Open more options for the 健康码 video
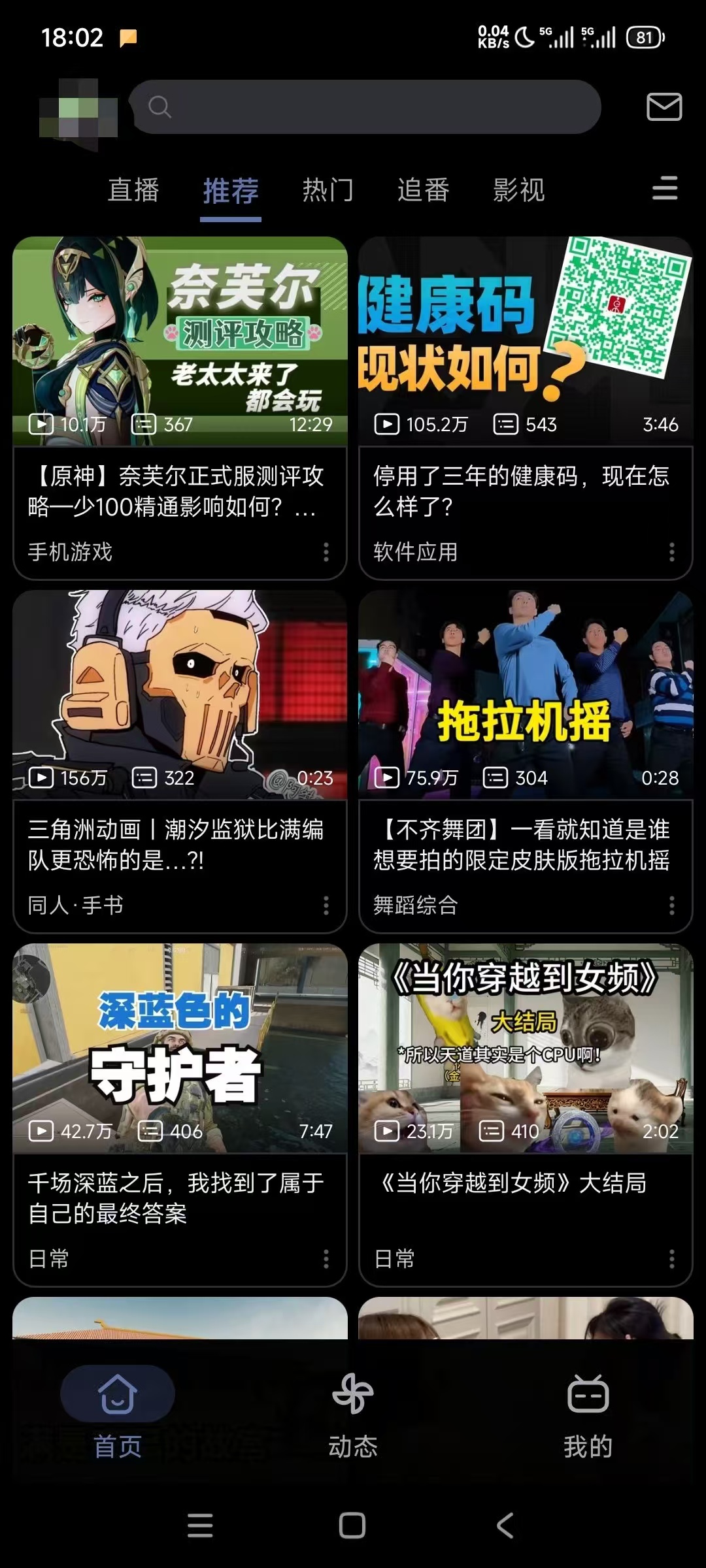The width and height of the screenshot is (706, 1568). pos(671,552)
